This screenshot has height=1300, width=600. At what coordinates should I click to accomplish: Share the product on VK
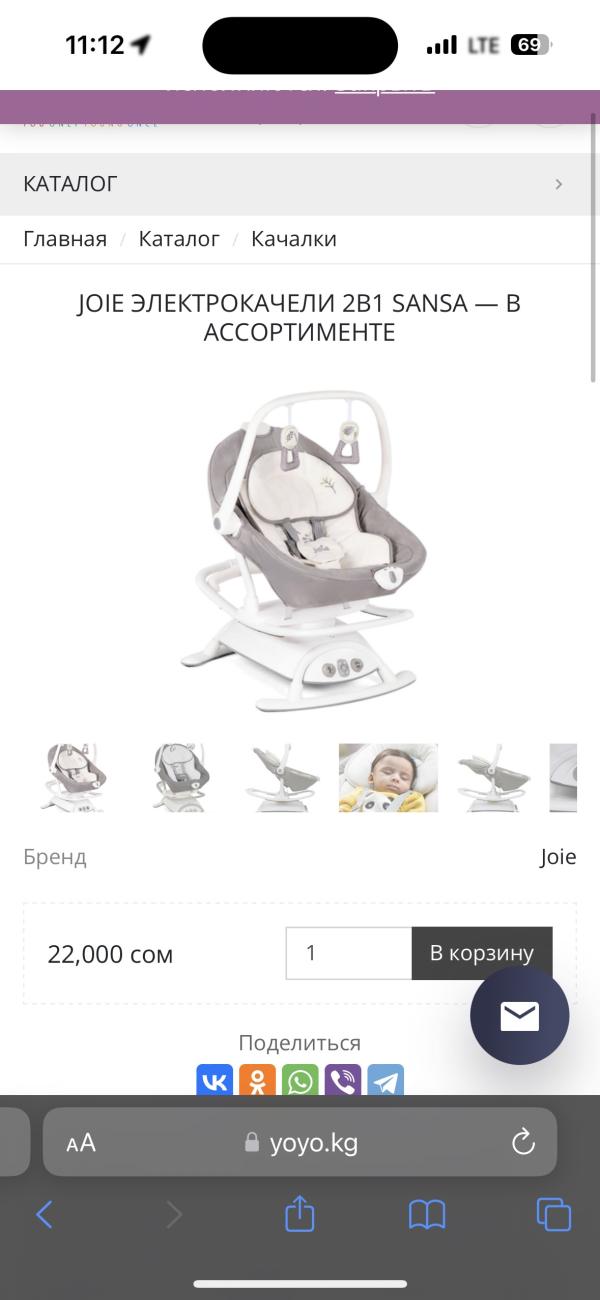[214, 1080]
